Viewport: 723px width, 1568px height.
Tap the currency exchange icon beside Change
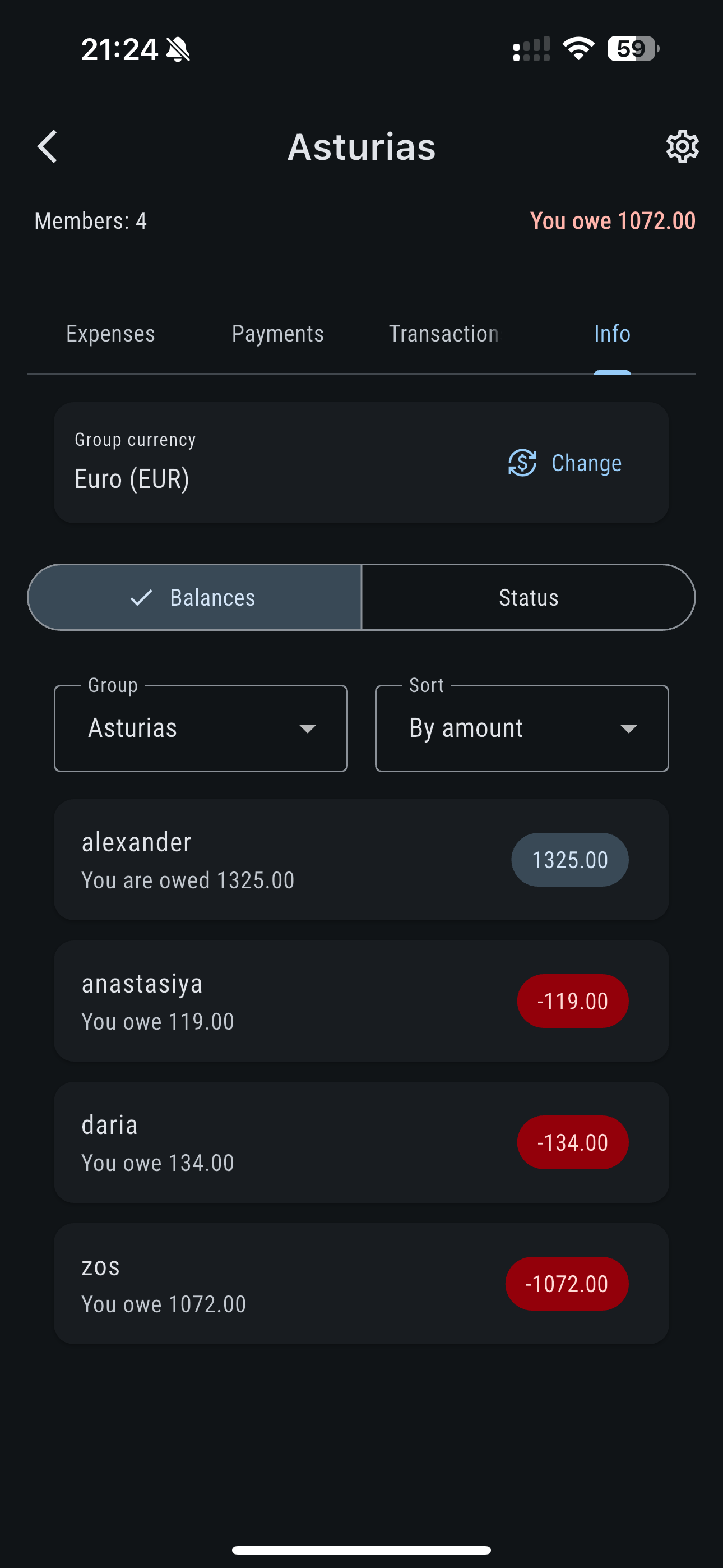point(522,463)
